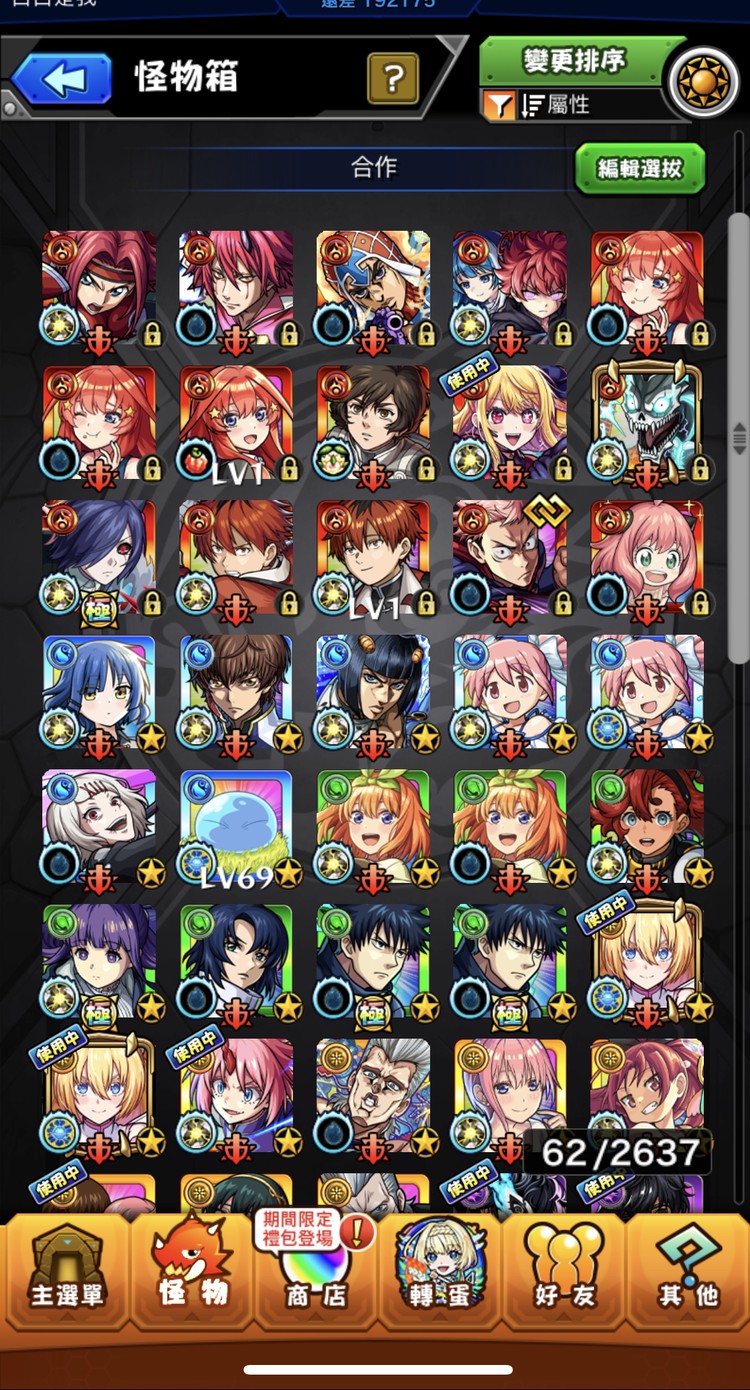Open 編輯選拔 edit selection
Screen dimensions: 750x1390
pyautogui.click(x=640, y=168)
